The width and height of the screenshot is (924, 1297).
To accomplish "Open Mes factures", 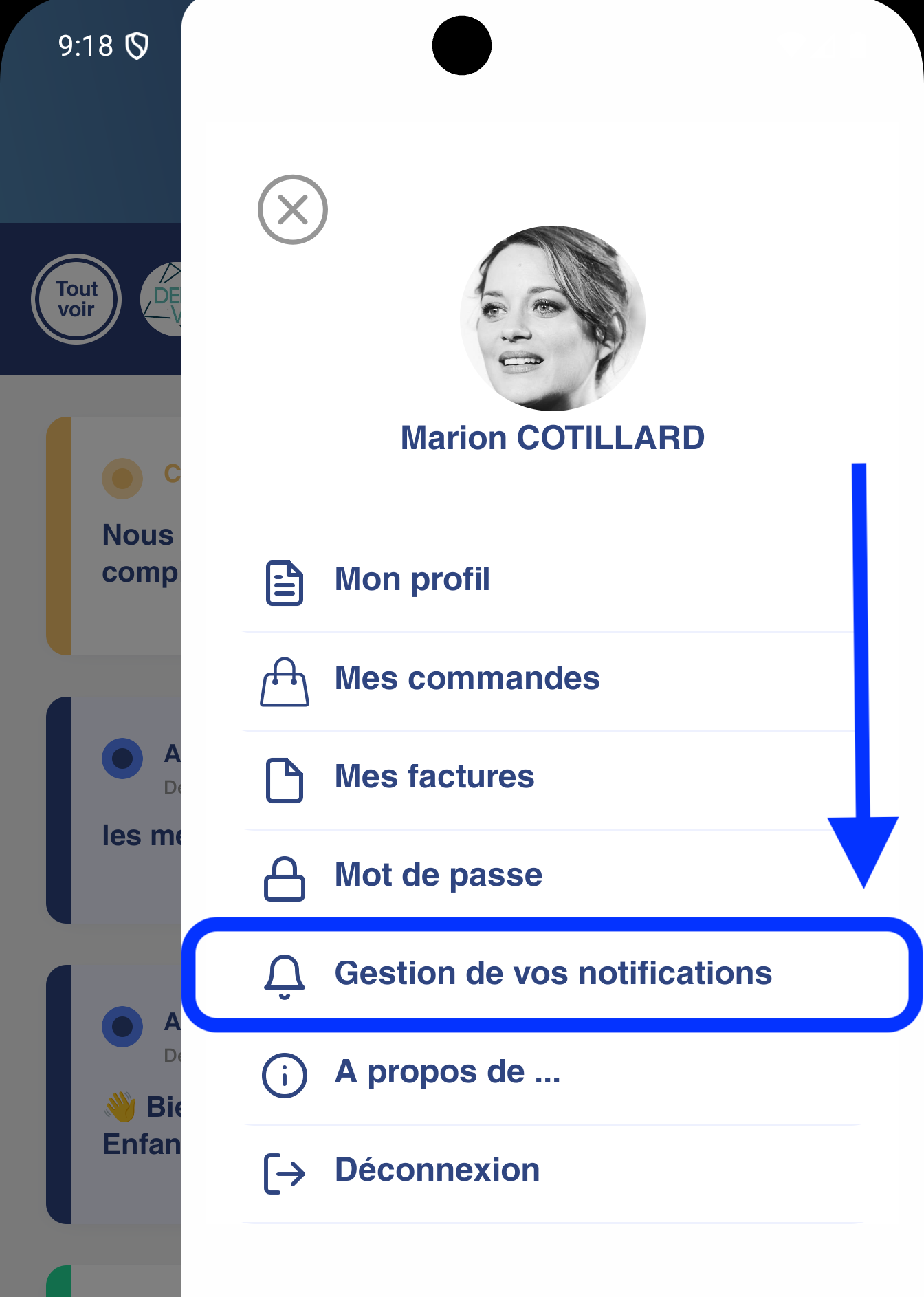I will (x=434, y=777).
